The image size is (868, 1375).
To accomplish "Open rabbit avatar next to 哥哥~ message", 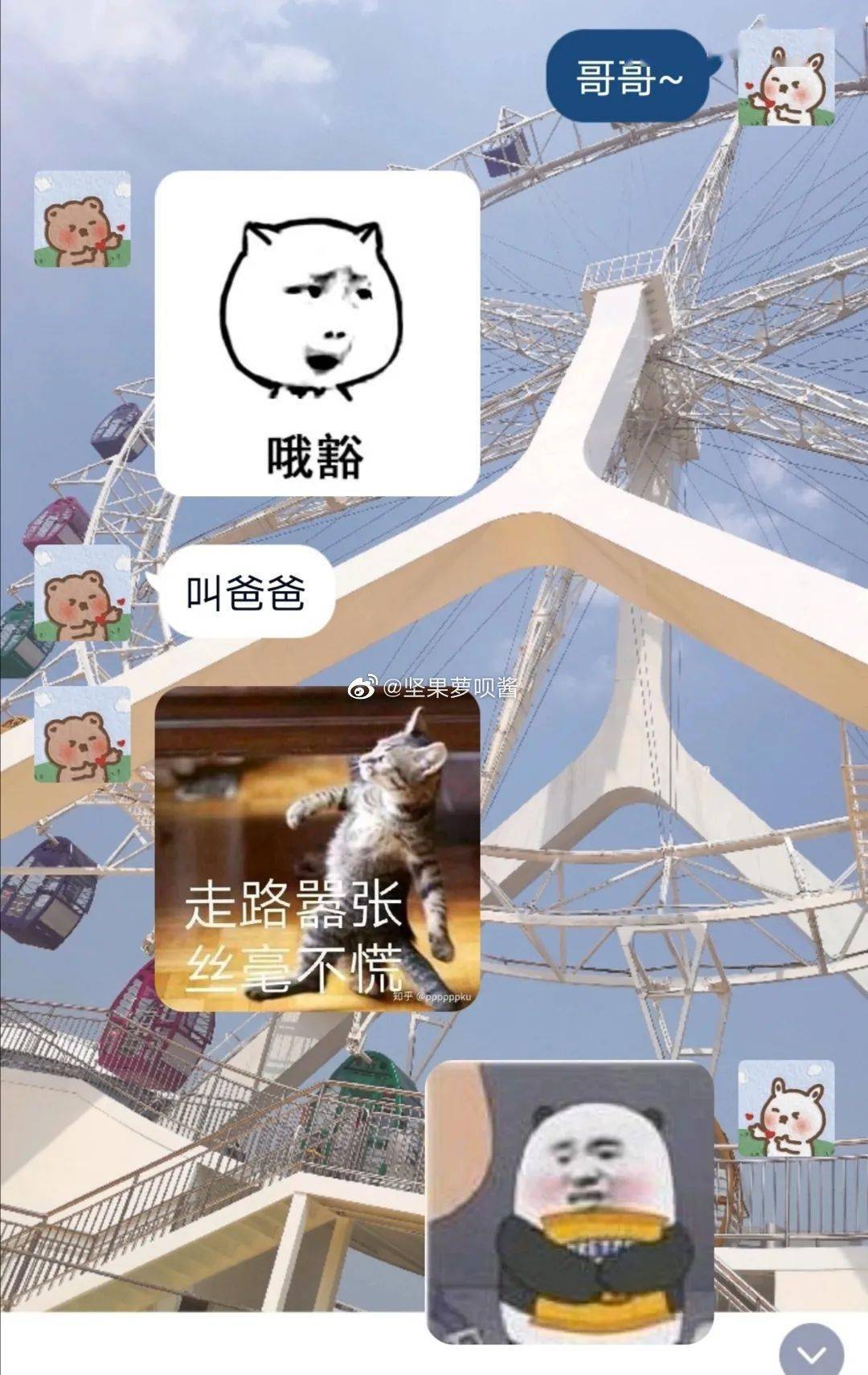I will [786, 79].
